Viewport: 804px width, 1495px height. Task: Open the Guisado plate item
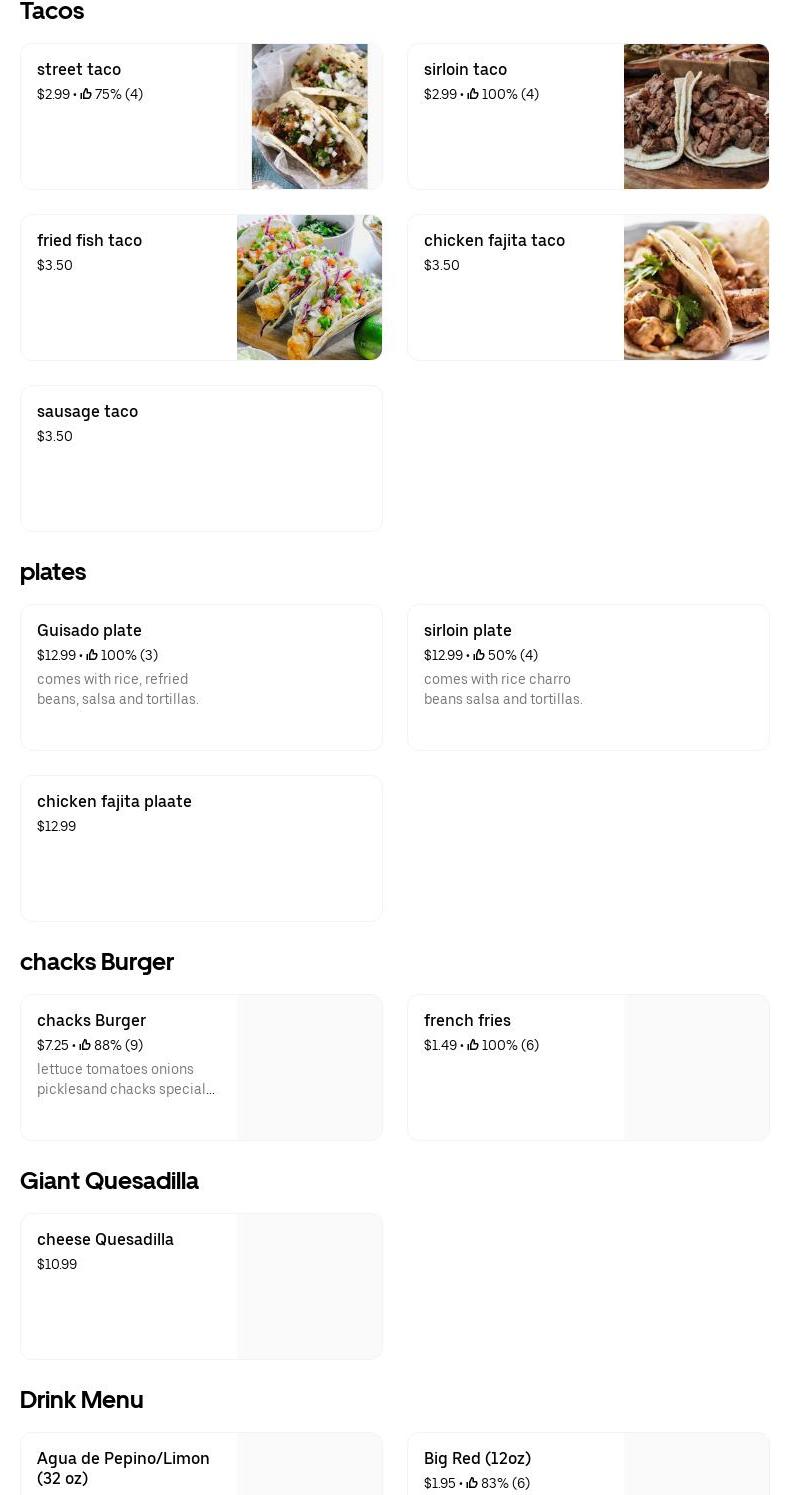tap(201, 677)
